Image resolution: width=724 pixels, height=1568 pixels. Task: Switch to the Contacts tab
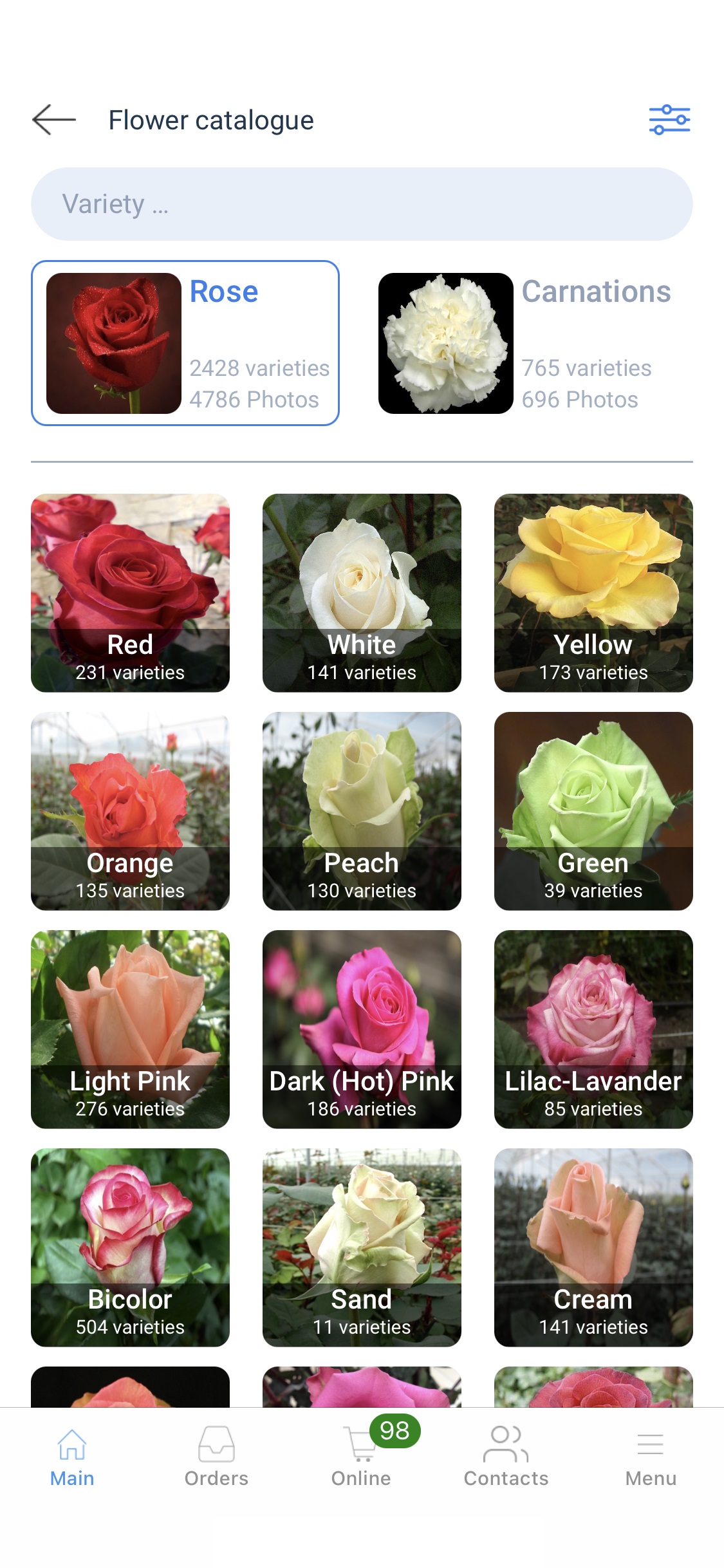click(x=506, y=1457)
